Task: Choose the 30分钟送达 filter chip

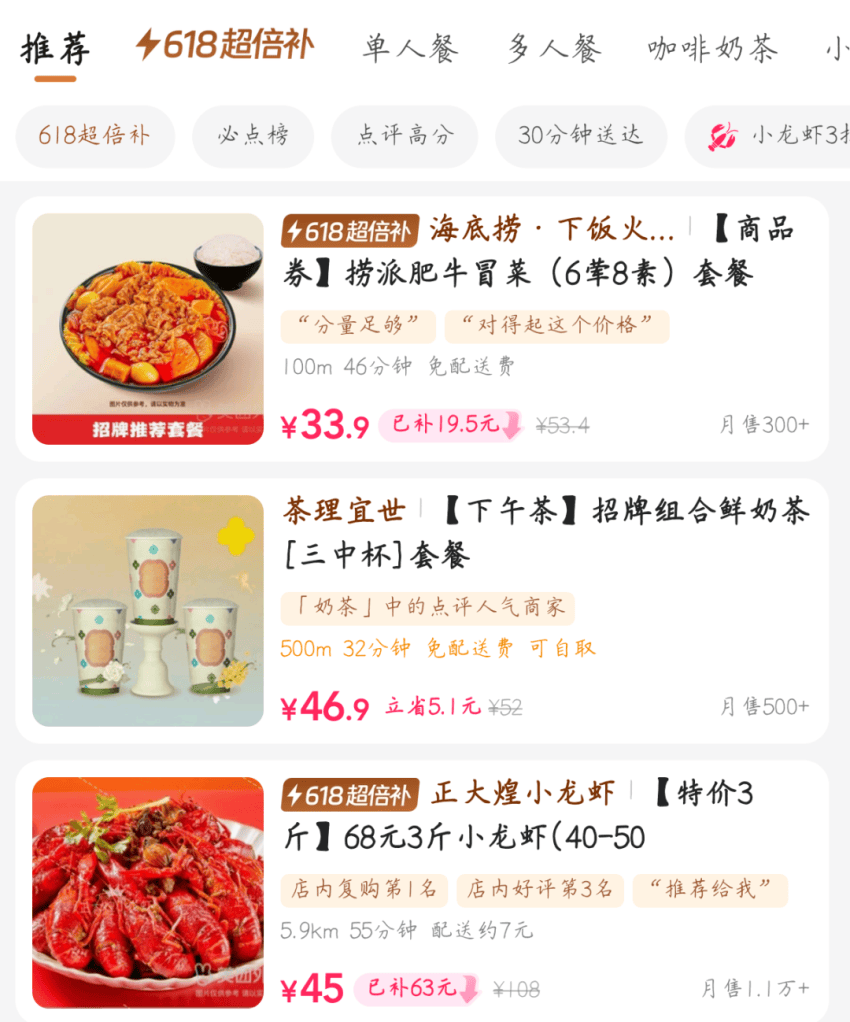Action: tap(580, 136)
